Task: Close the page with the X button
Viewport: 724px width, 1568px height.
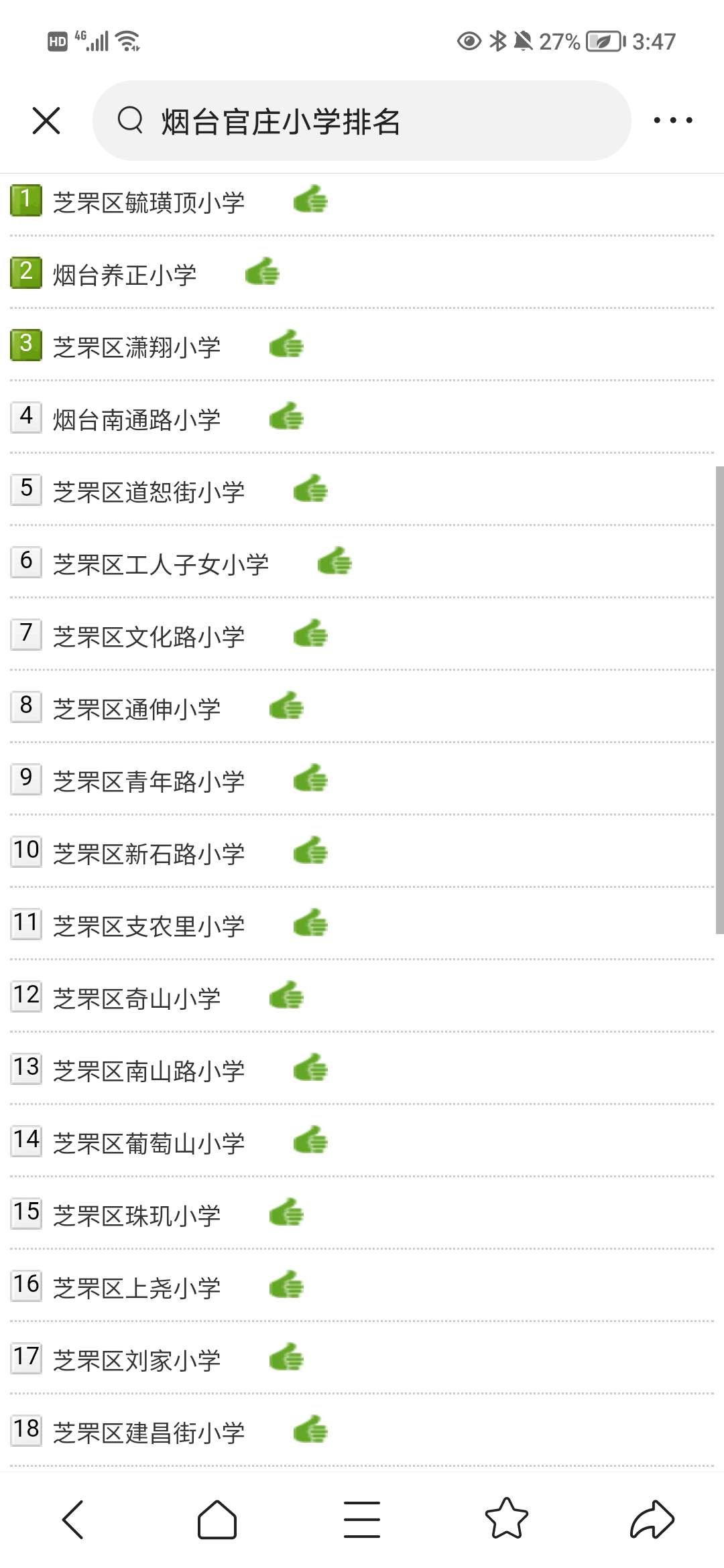Action: pyautogui.click(x=46, y=121)
